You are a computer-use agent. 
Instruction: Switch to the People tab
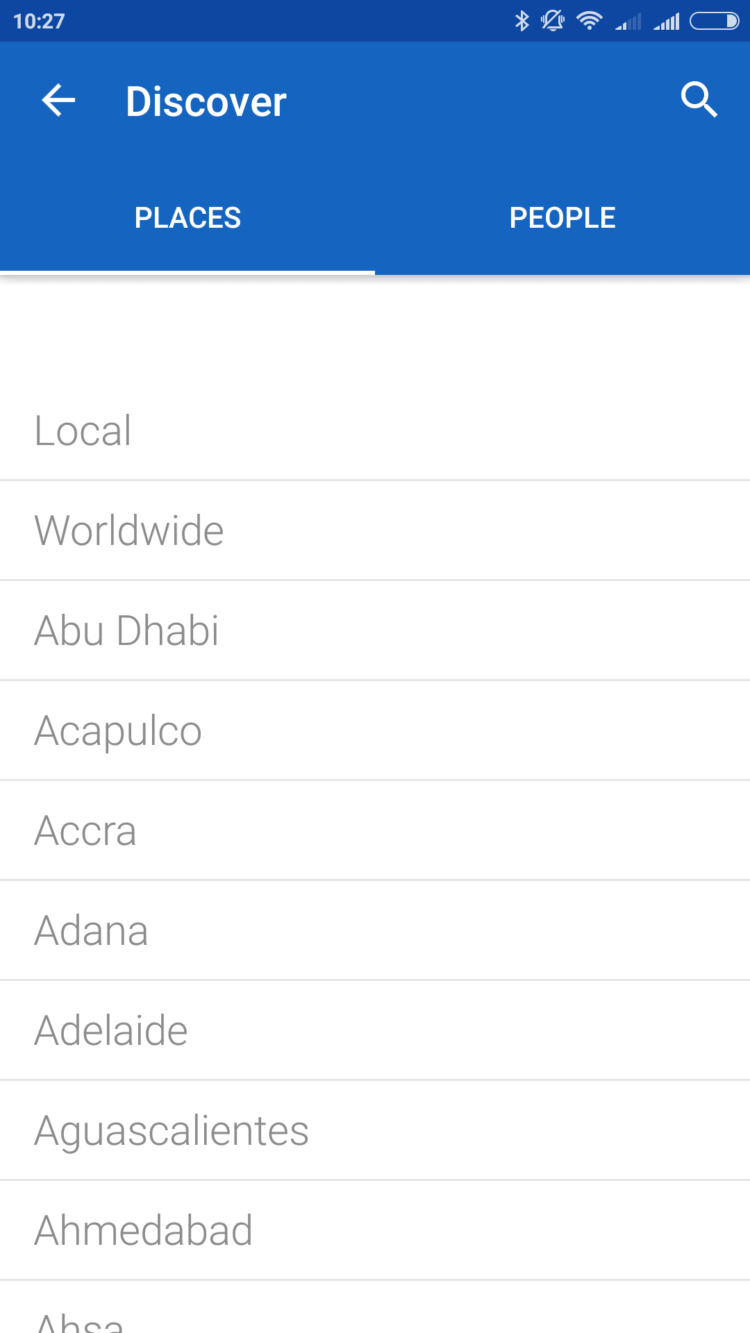click(x=562, y=218)
